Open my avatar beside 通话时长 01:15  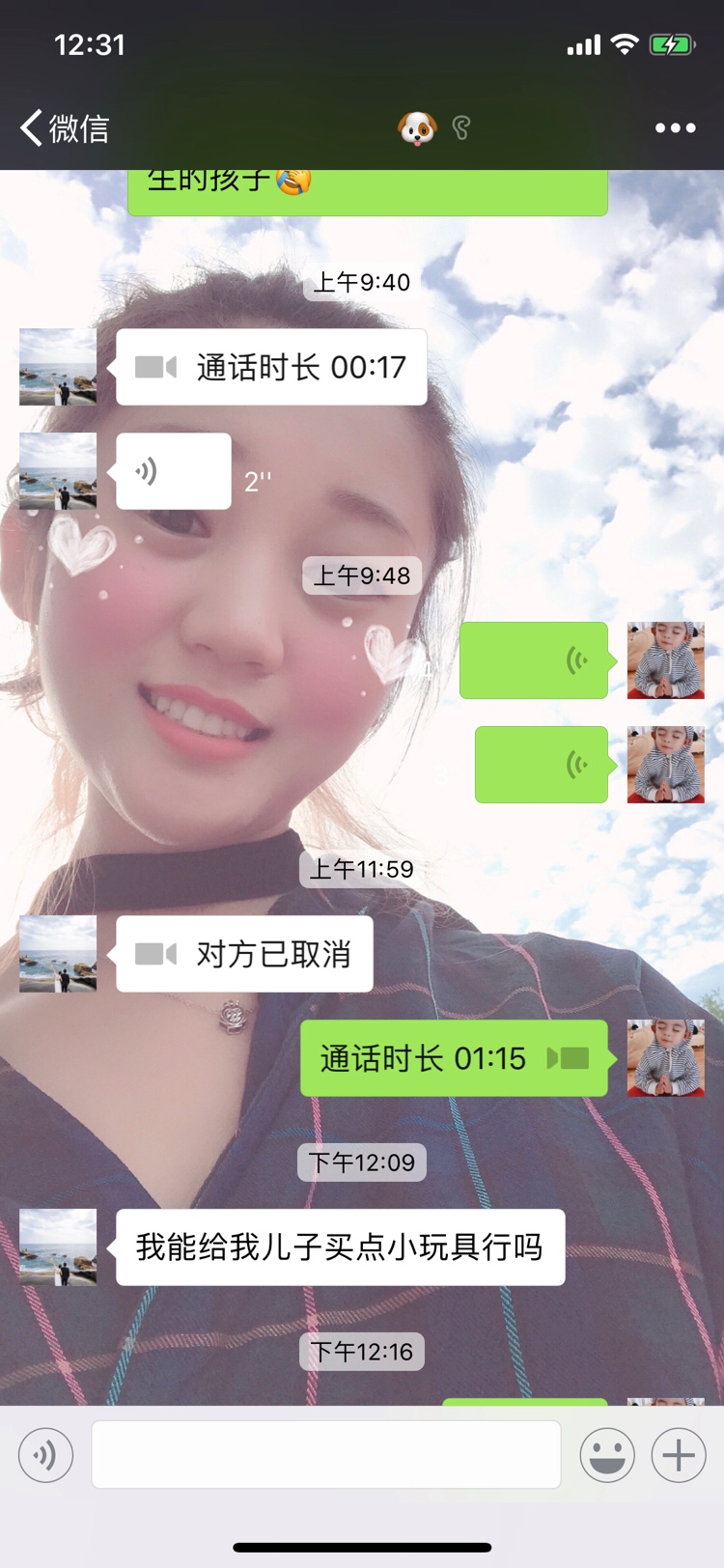[665, 1058]
